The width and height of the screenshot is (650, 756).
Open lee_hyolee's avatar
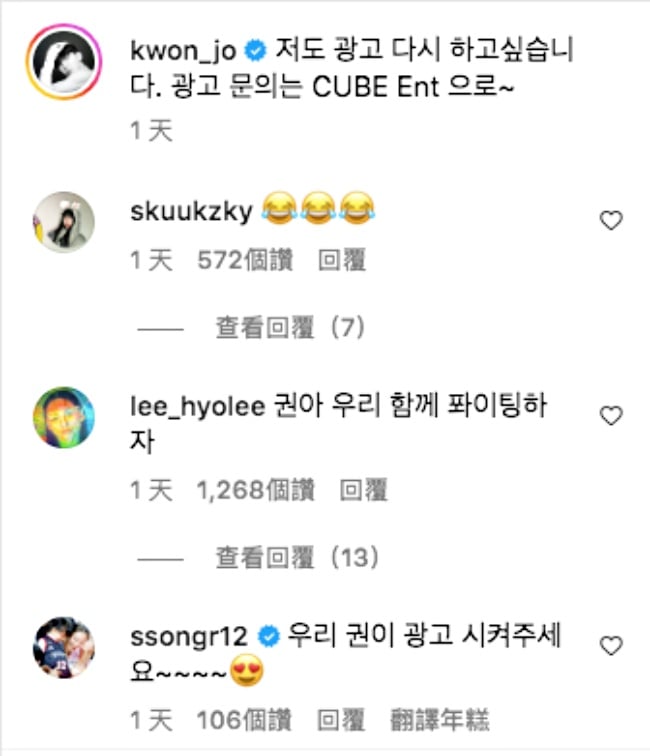[65, 417]
